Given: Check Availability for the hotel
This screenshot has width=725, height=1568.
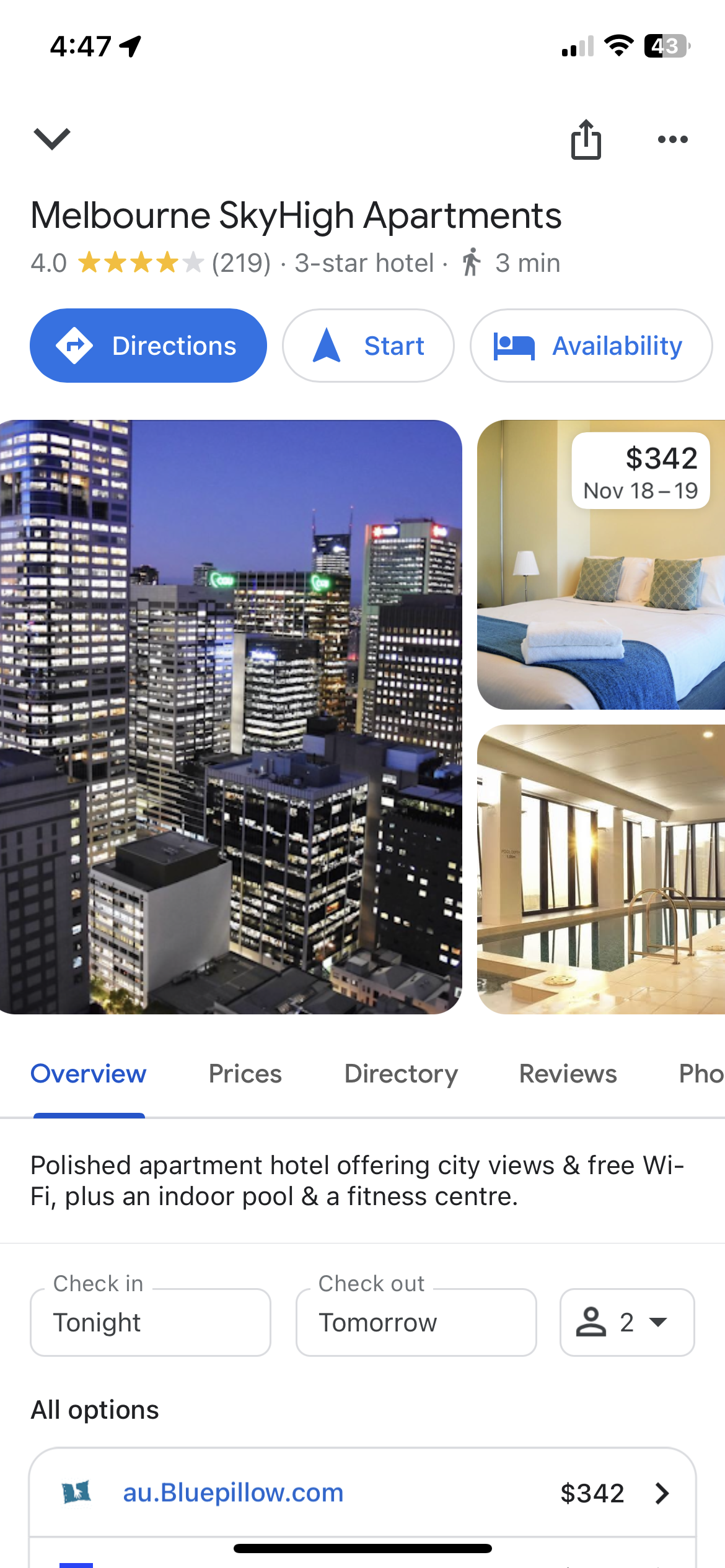Looking at the screenshot, I should point(591,346).
